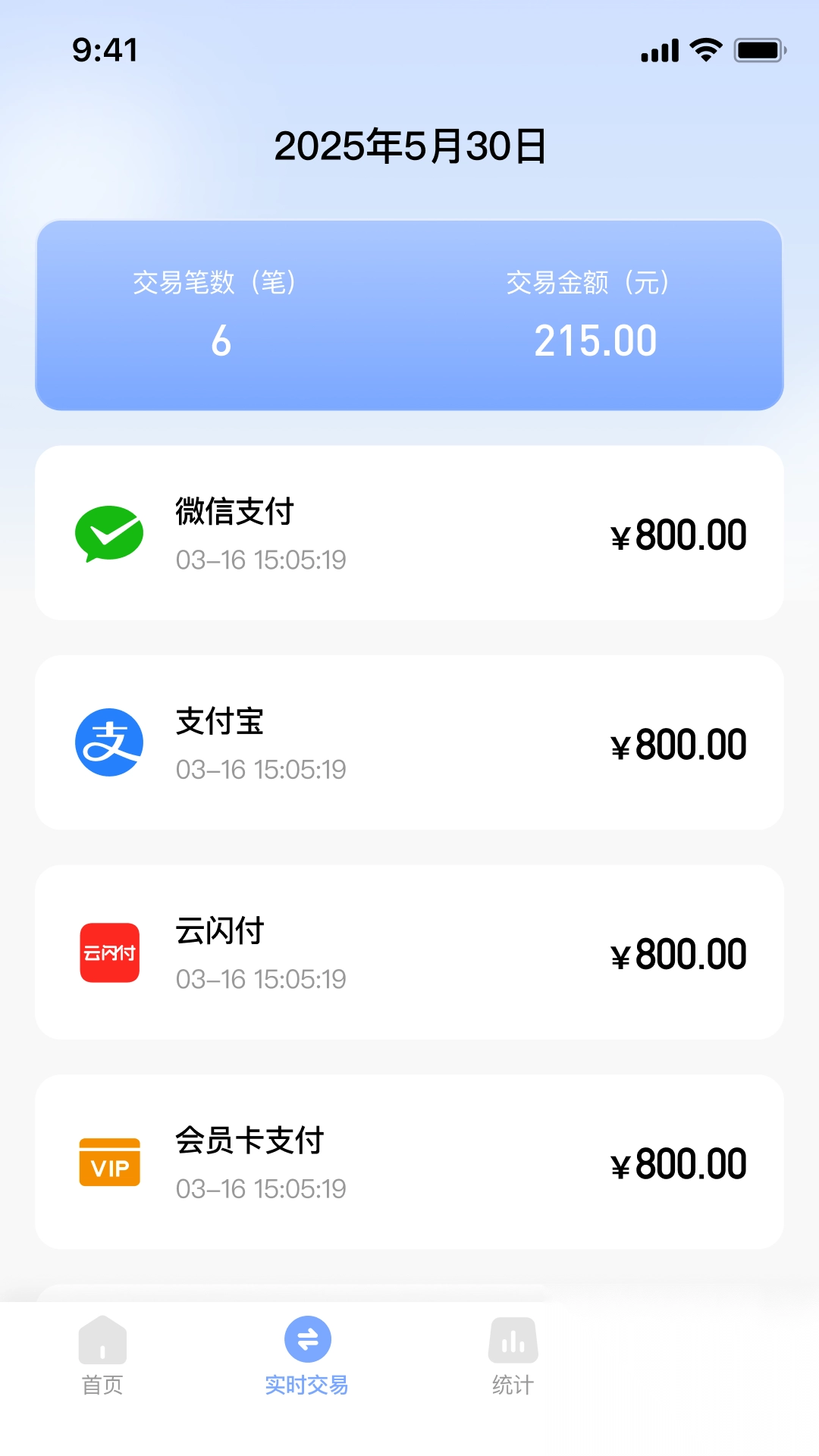
Task: Open the 会员卡支付 transaction entry
Action: pyautogui.click(x=409, y=1163)
